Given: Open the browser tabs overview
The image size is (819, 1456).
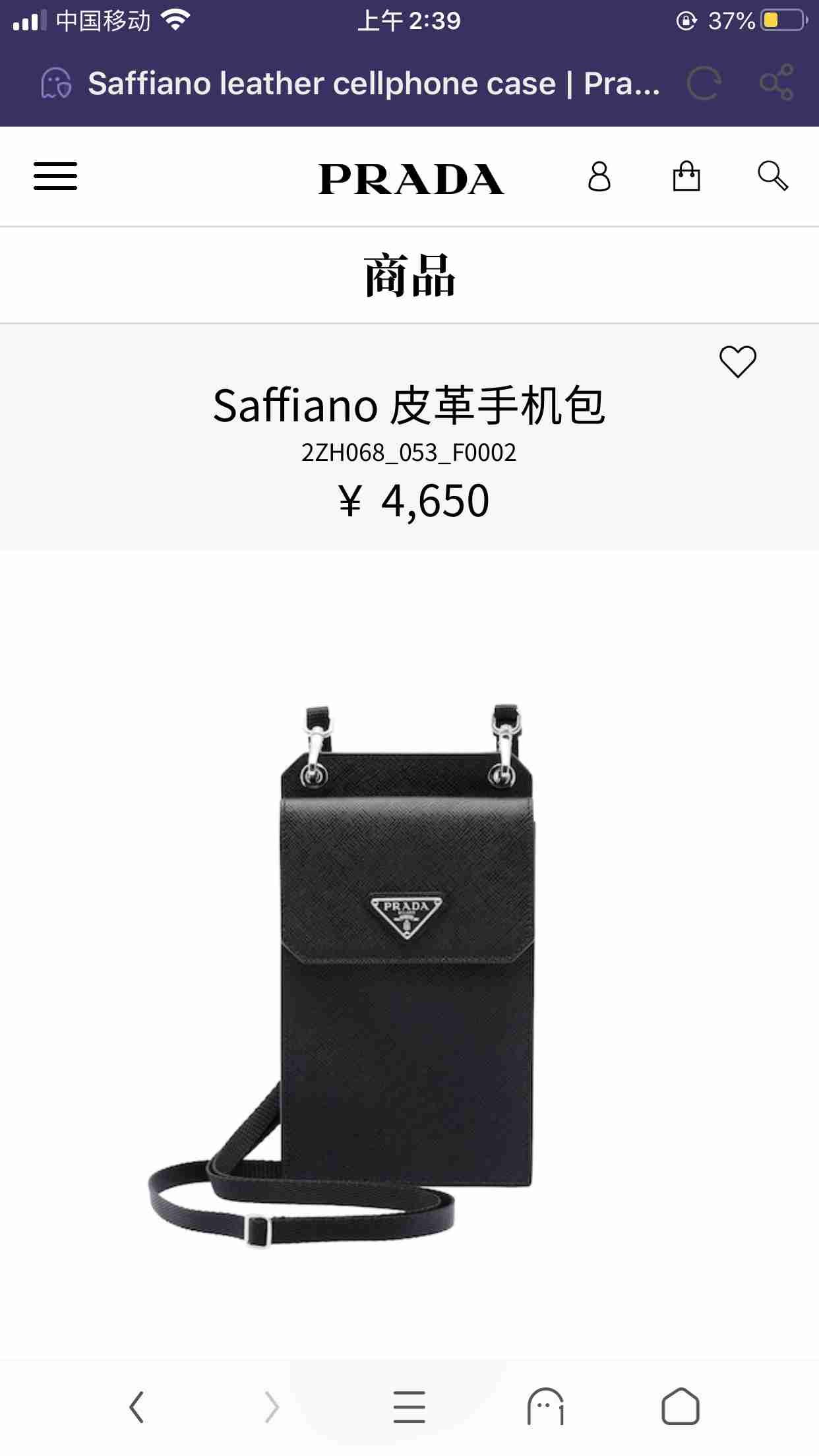Looking at the screenshot, I should pyautogui.click(x=681, y=1407).
